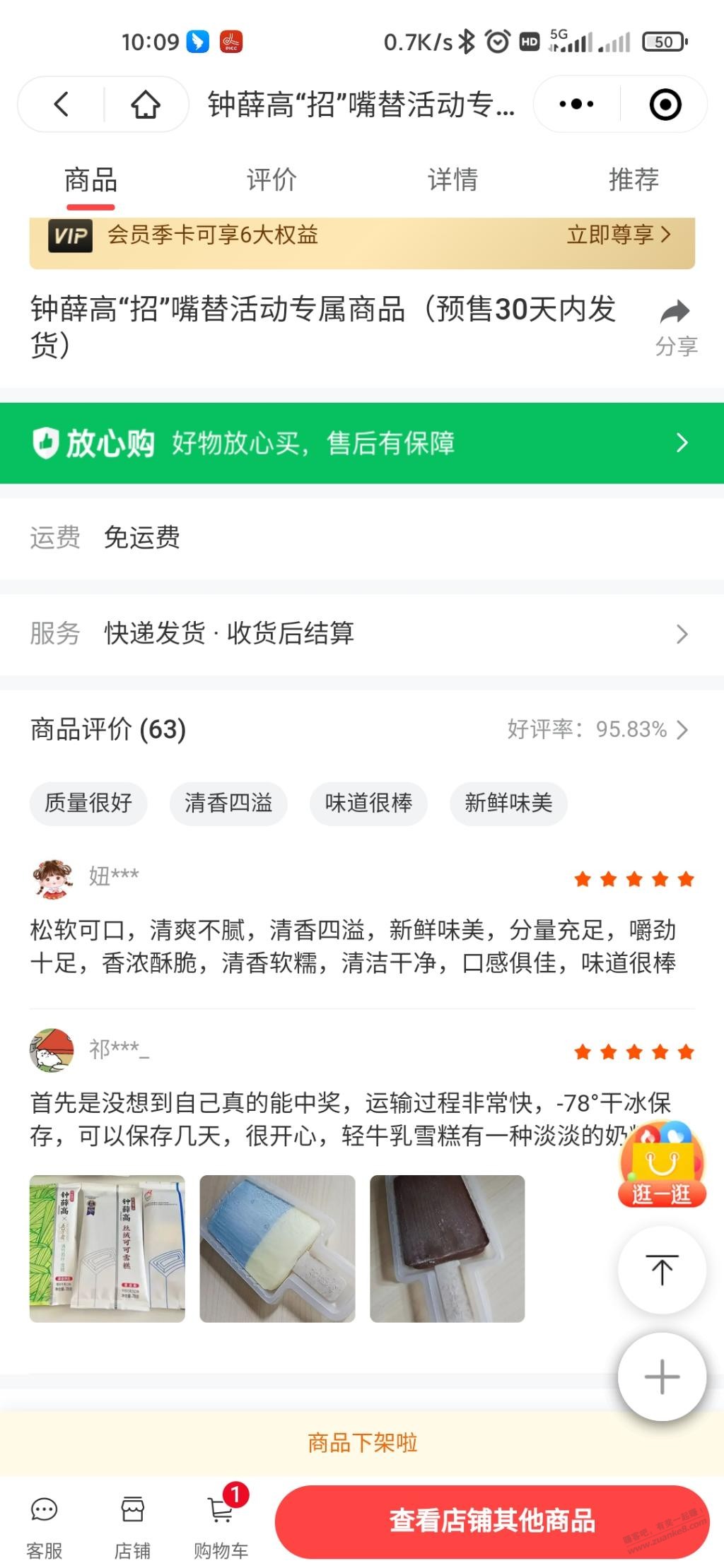Tap the back arrow to return

point(60,103)
